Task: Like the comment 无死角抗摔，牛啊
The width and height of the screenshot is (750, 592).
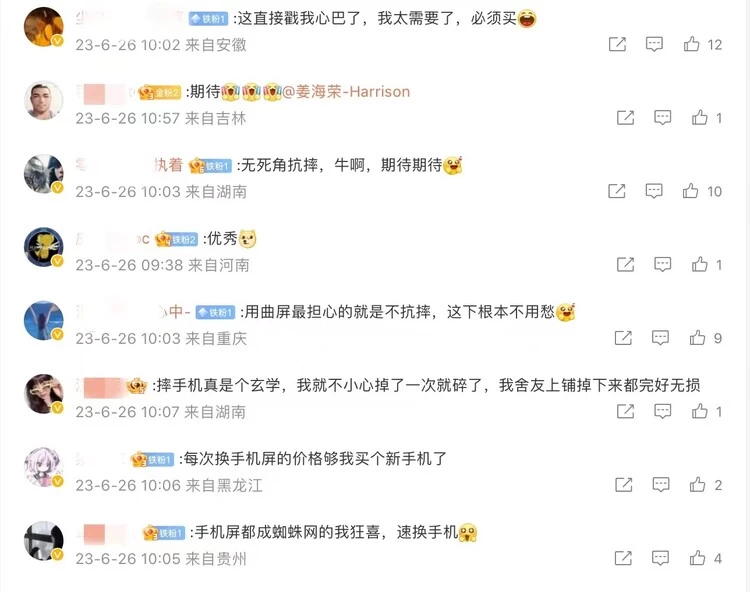Action: pos(692,191)
